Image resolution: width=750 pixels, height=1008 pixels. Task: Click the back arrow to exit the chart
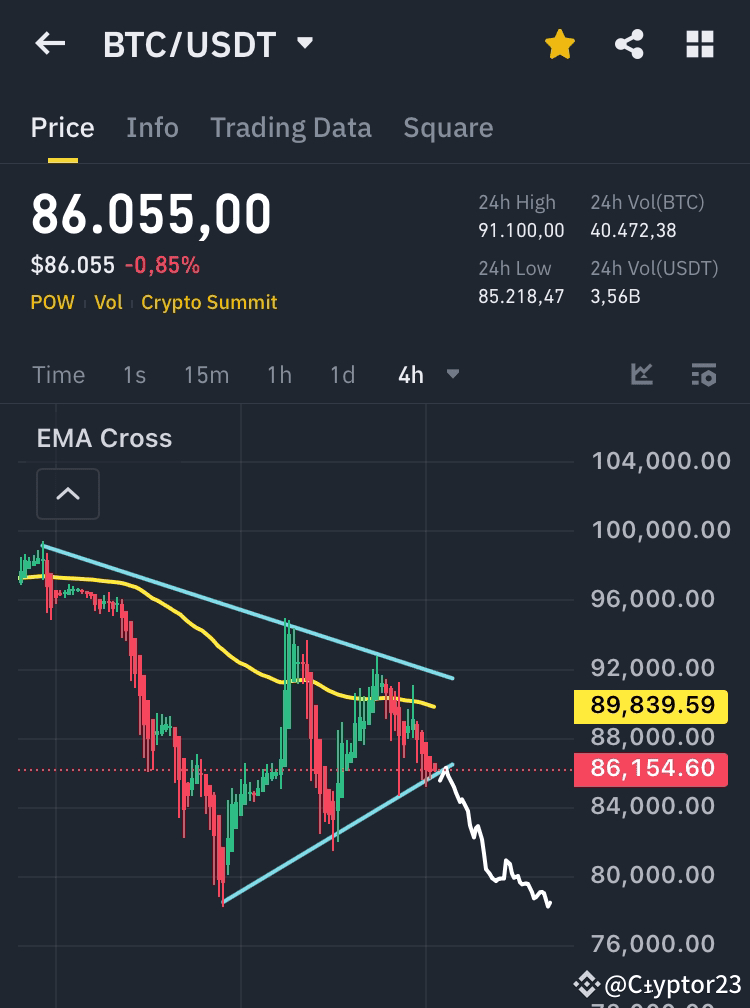(x=50, y=44)
